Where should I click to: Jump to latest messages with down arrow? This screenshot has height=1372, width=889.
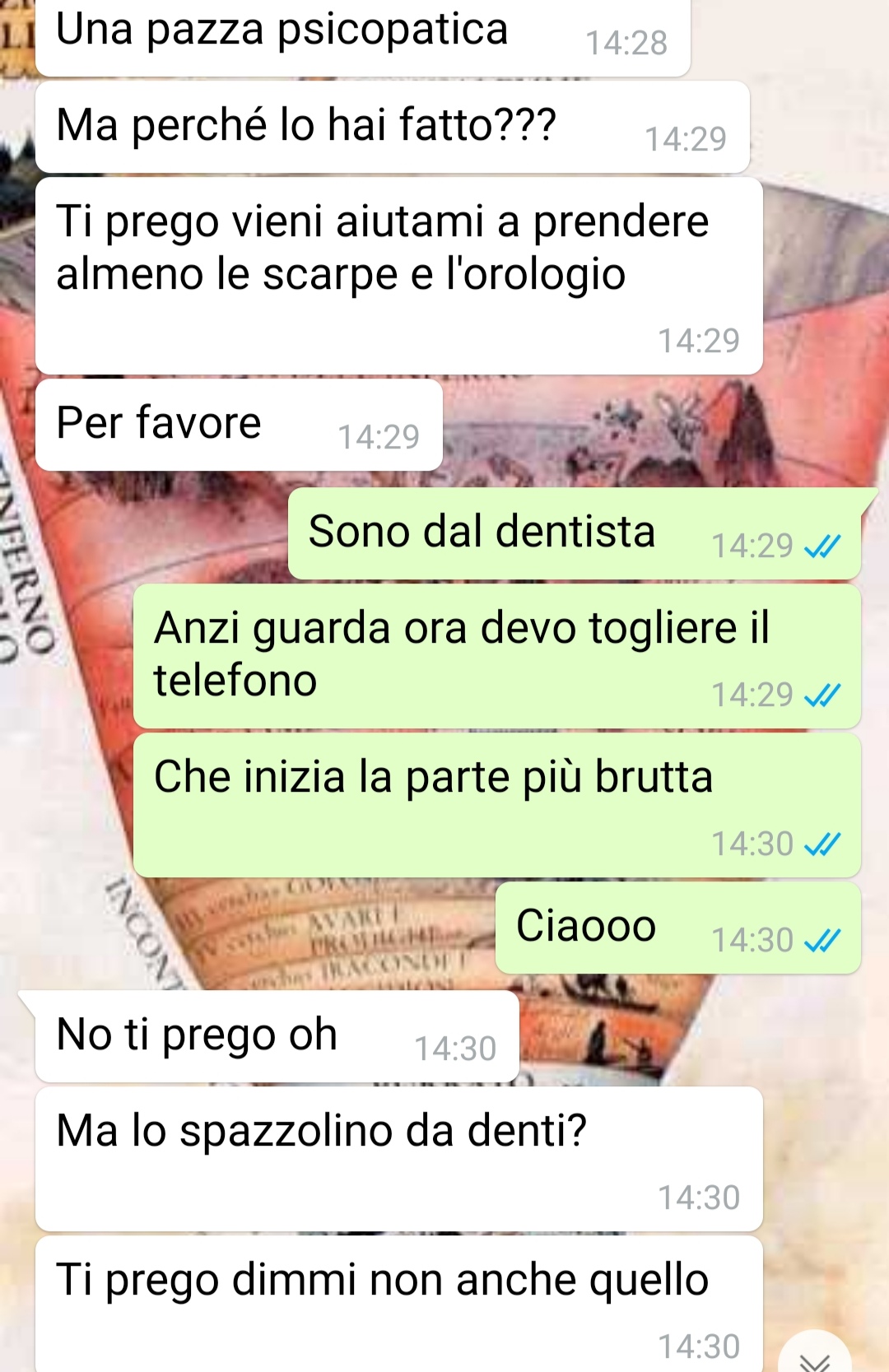coord(815,1358)
